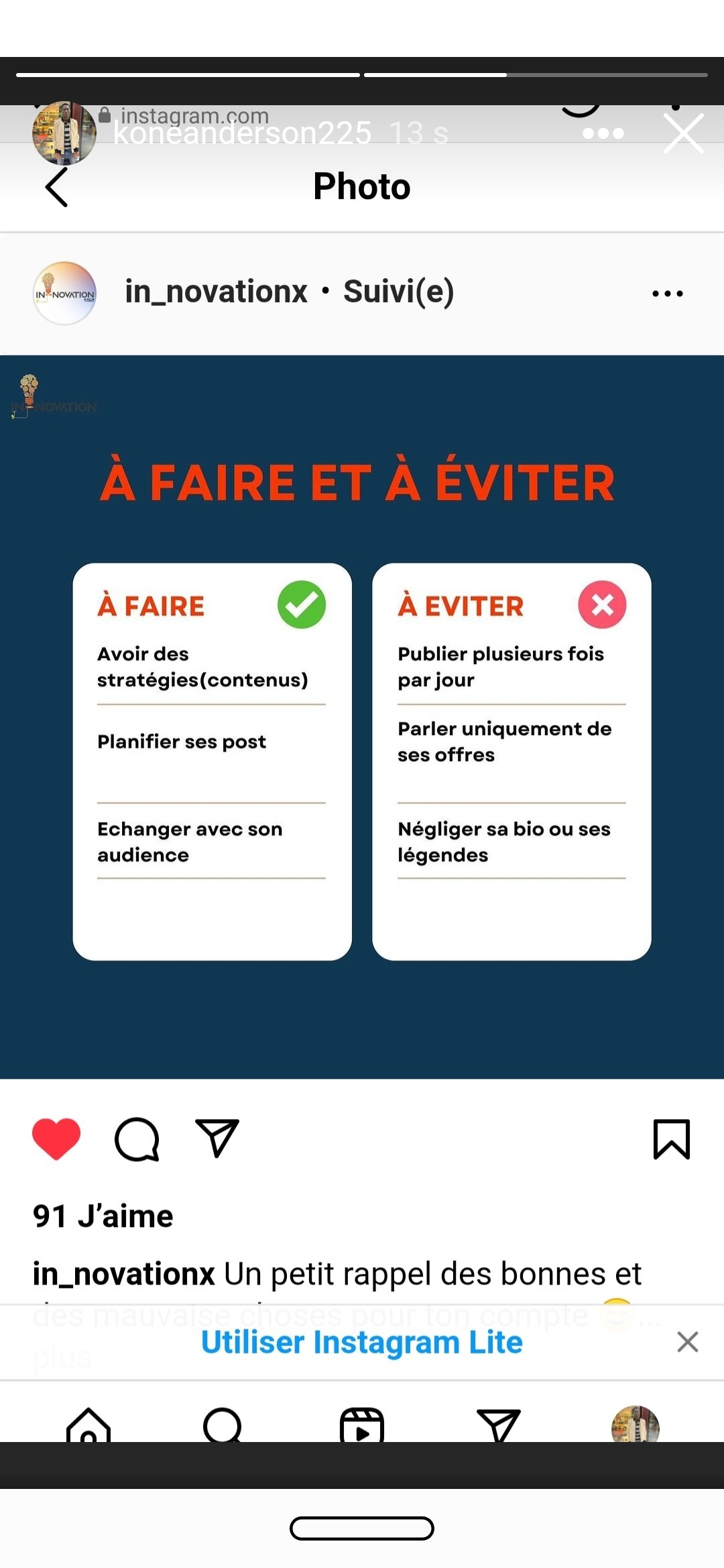
Task: Tap koneanderson225's story avatar picture
Action: click(x=64, y=133)
